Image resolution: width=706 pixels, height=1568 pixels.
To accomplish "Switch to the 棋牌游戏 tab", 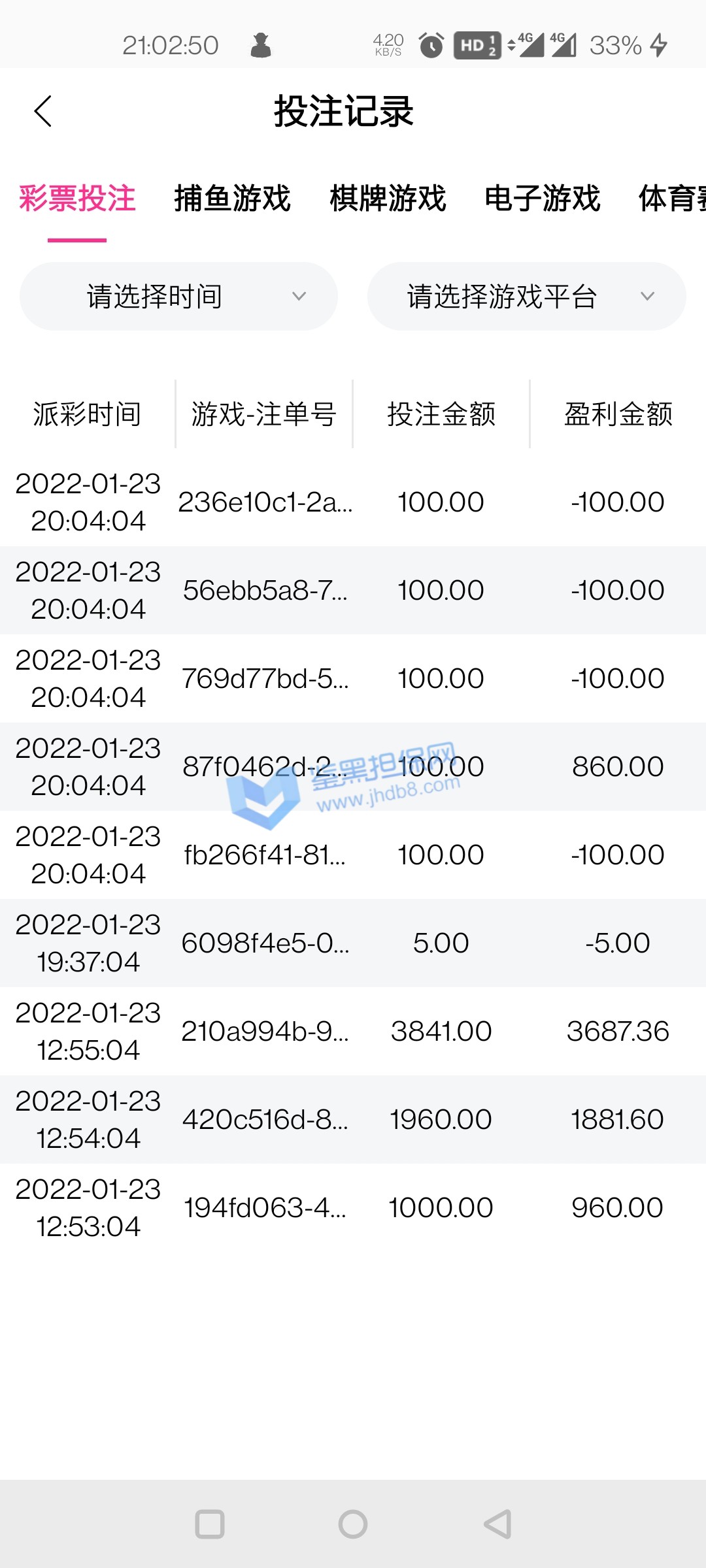I will (x=388, y=199).
